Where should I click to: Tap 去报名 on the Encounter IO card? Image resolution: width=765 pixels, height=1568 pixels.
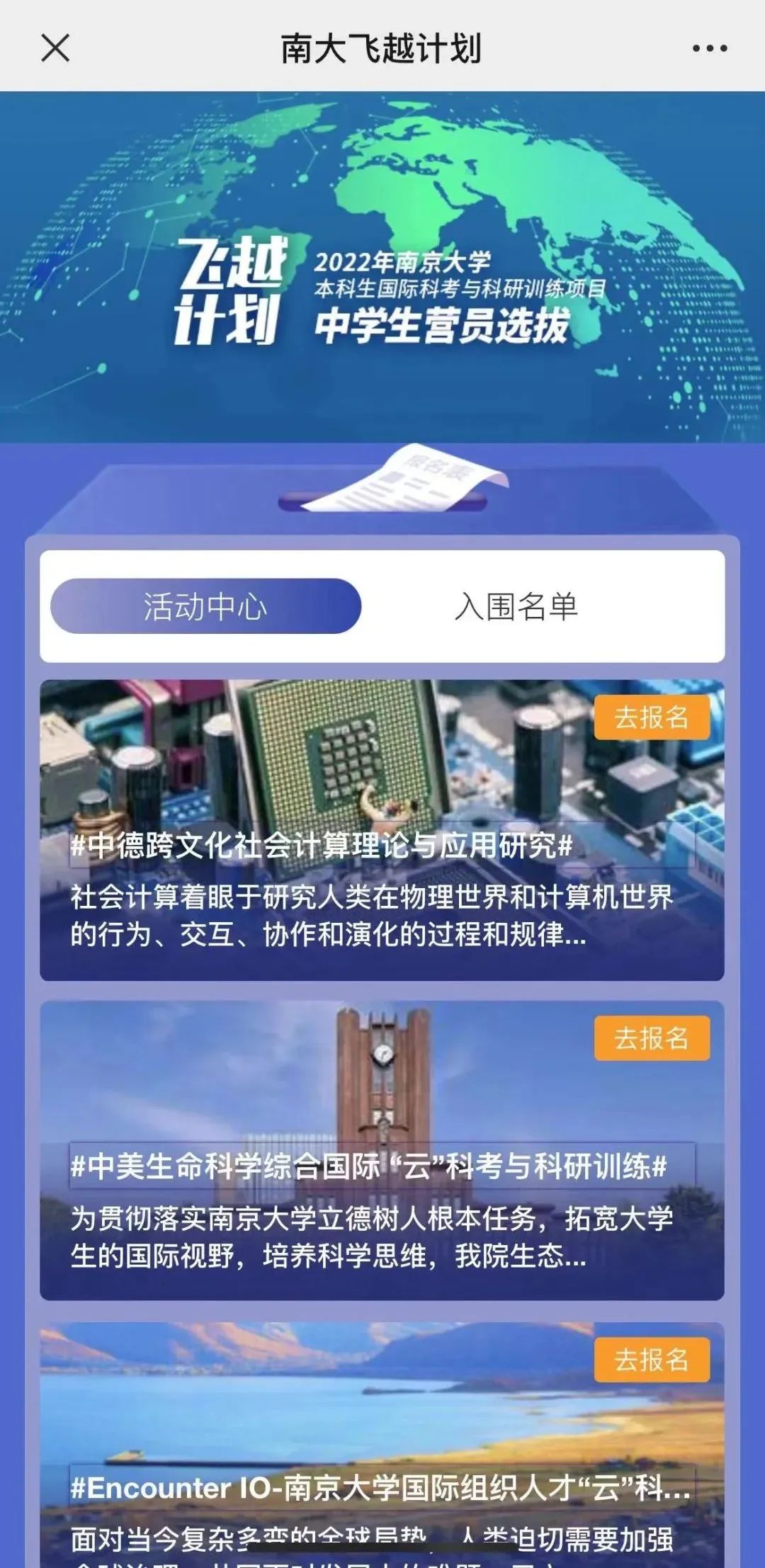pos(651,1360)
